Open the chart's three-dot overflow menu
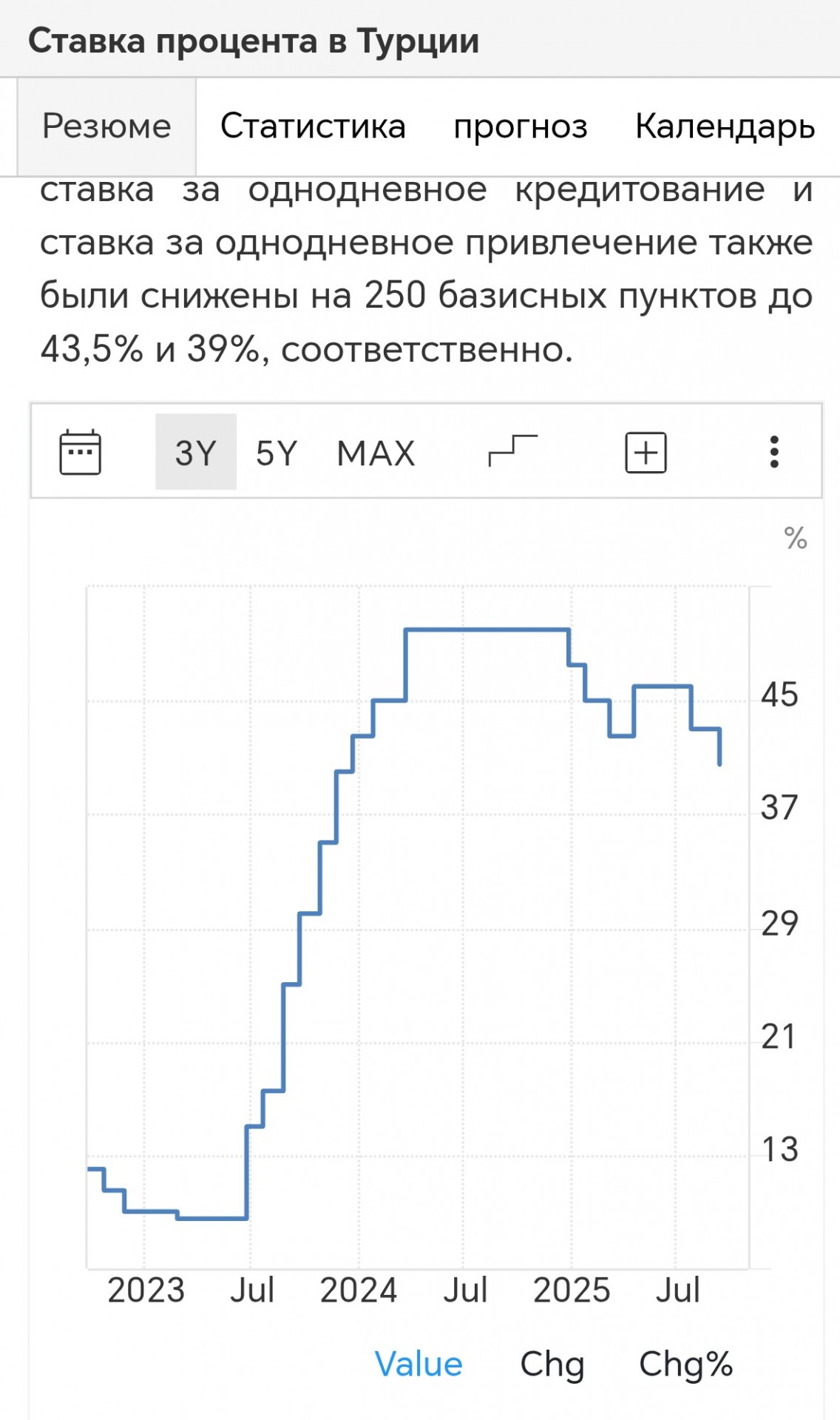This screenshot has width=840, height=1420. tap(774, 452)
